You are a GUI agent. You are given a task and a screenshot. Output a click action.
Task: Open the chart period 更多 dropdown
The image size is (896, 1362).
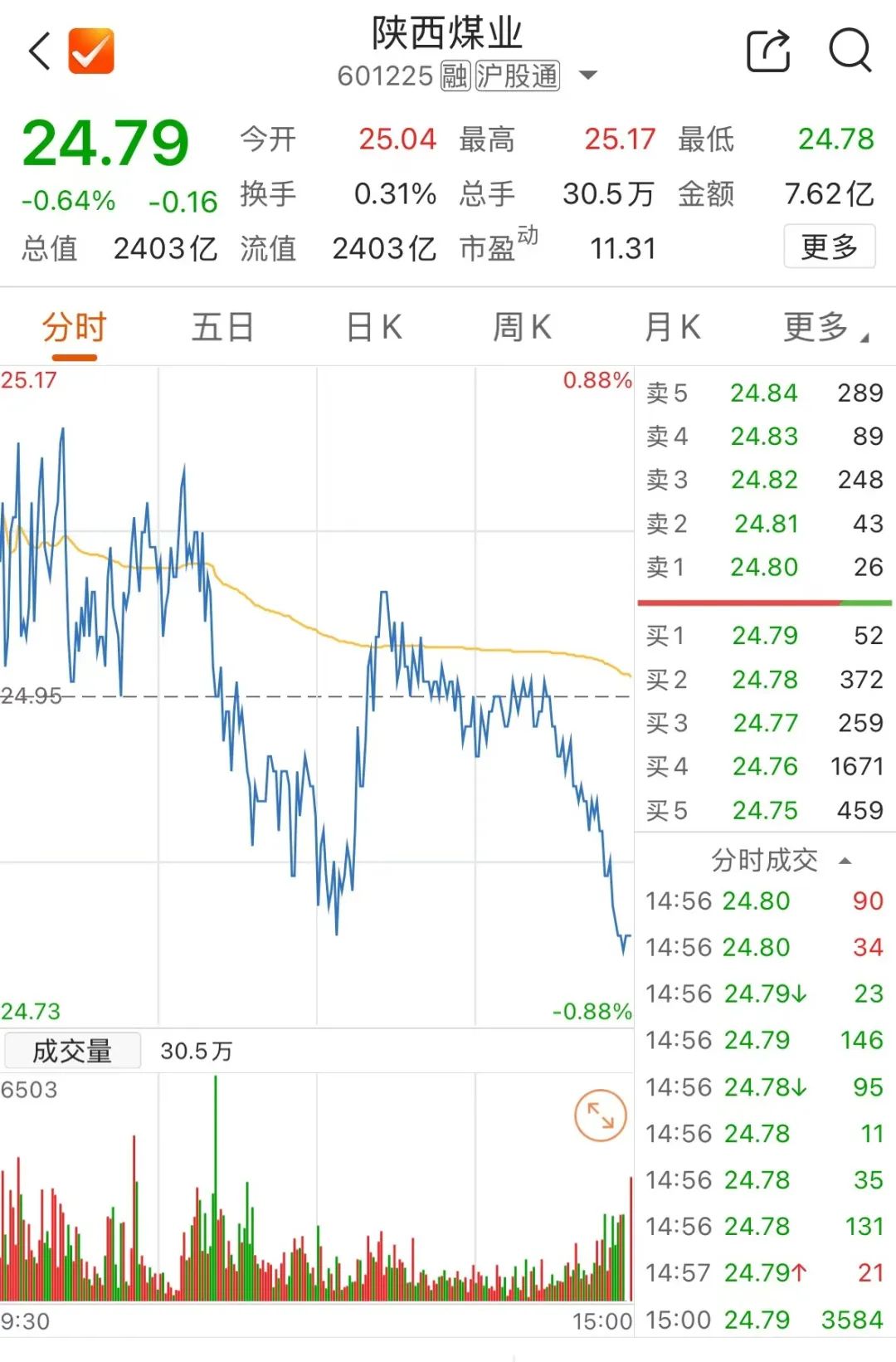(818, 327)
